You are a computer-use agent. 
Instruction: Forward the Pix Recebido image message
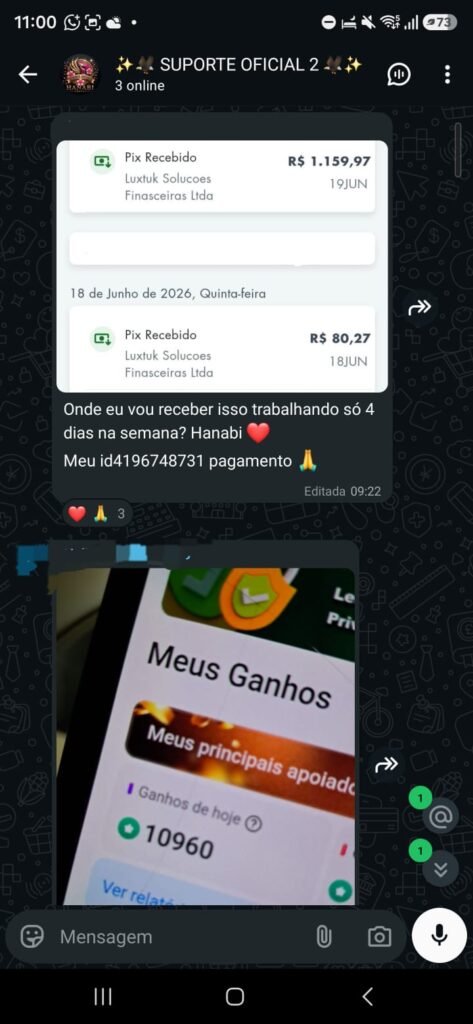419,308
